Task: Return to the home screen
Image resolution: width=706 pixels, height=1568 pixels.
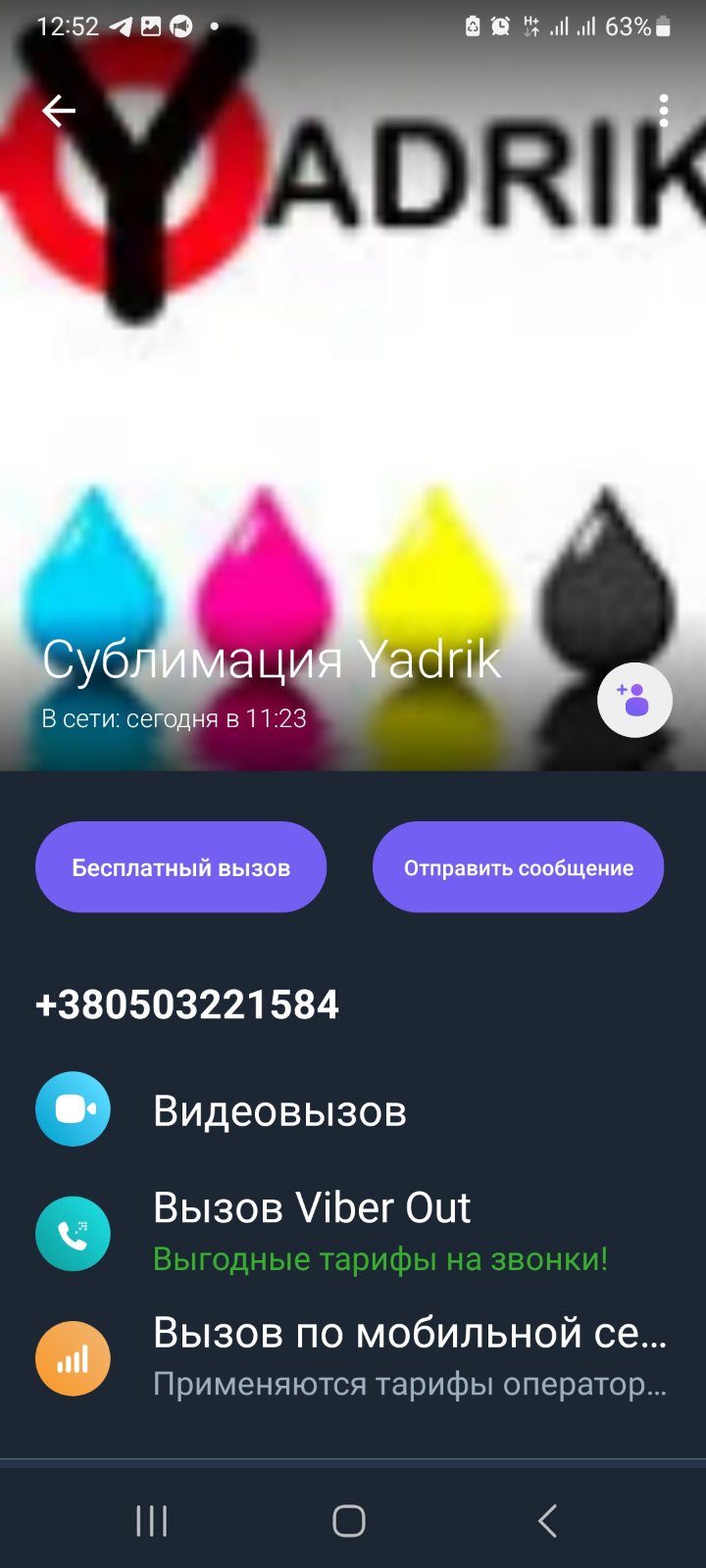Action: click(x=349, y=1520)
